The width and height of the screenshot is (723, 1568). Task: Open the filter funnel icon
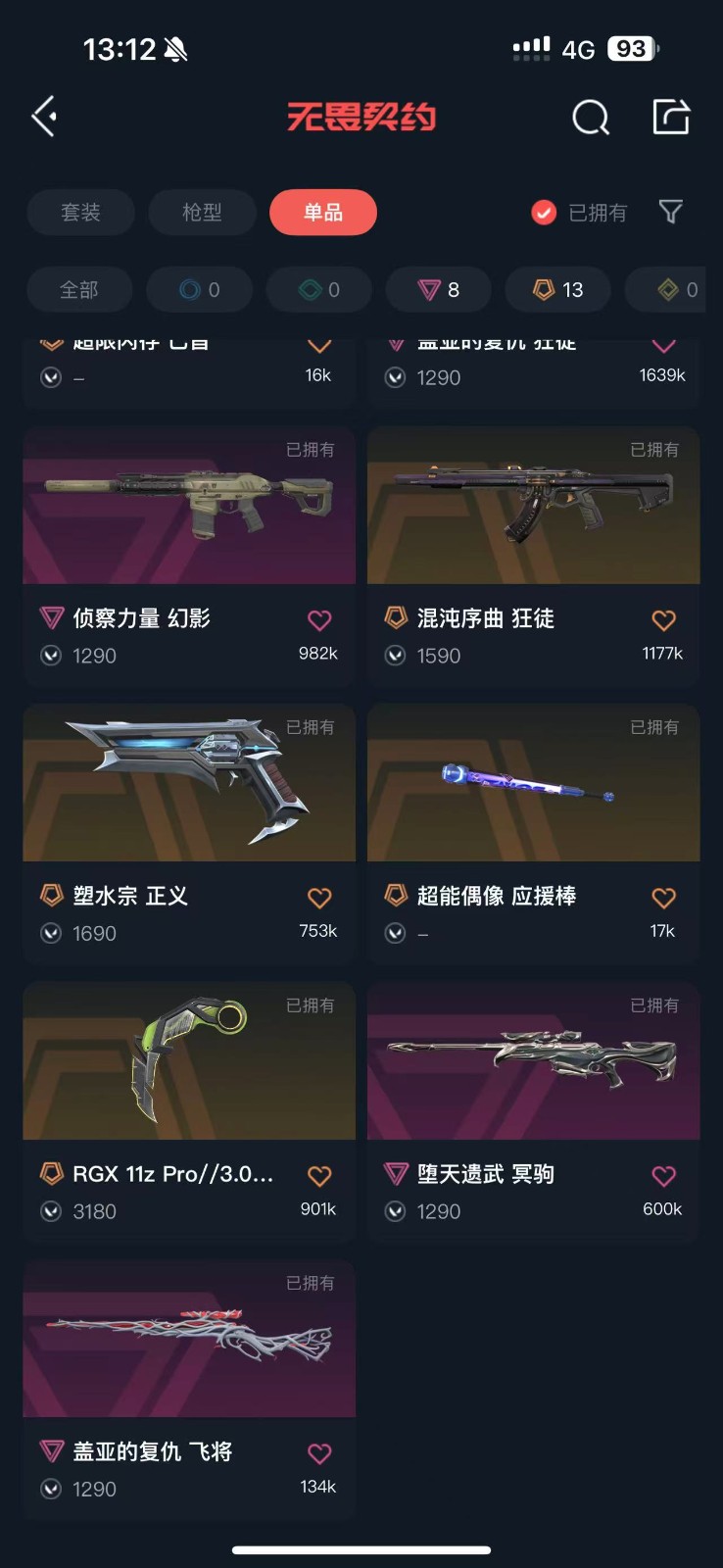(x=670, y=212)
